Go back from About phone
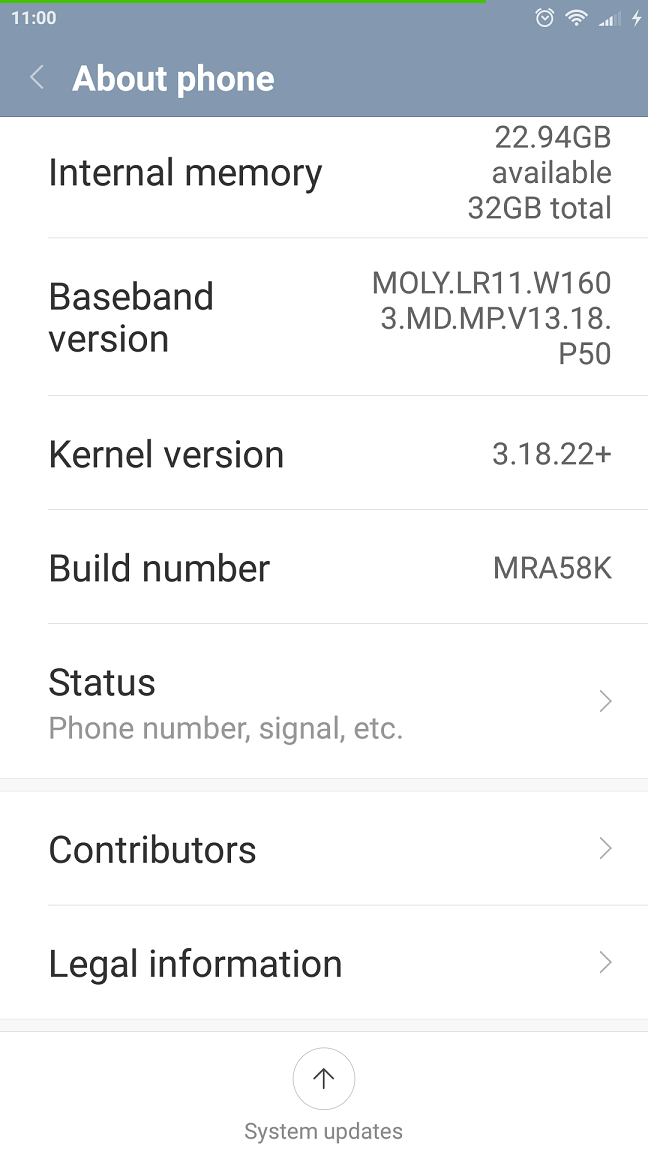The width and height of the screenshot is (648, 1152). [x=37, y=78]
